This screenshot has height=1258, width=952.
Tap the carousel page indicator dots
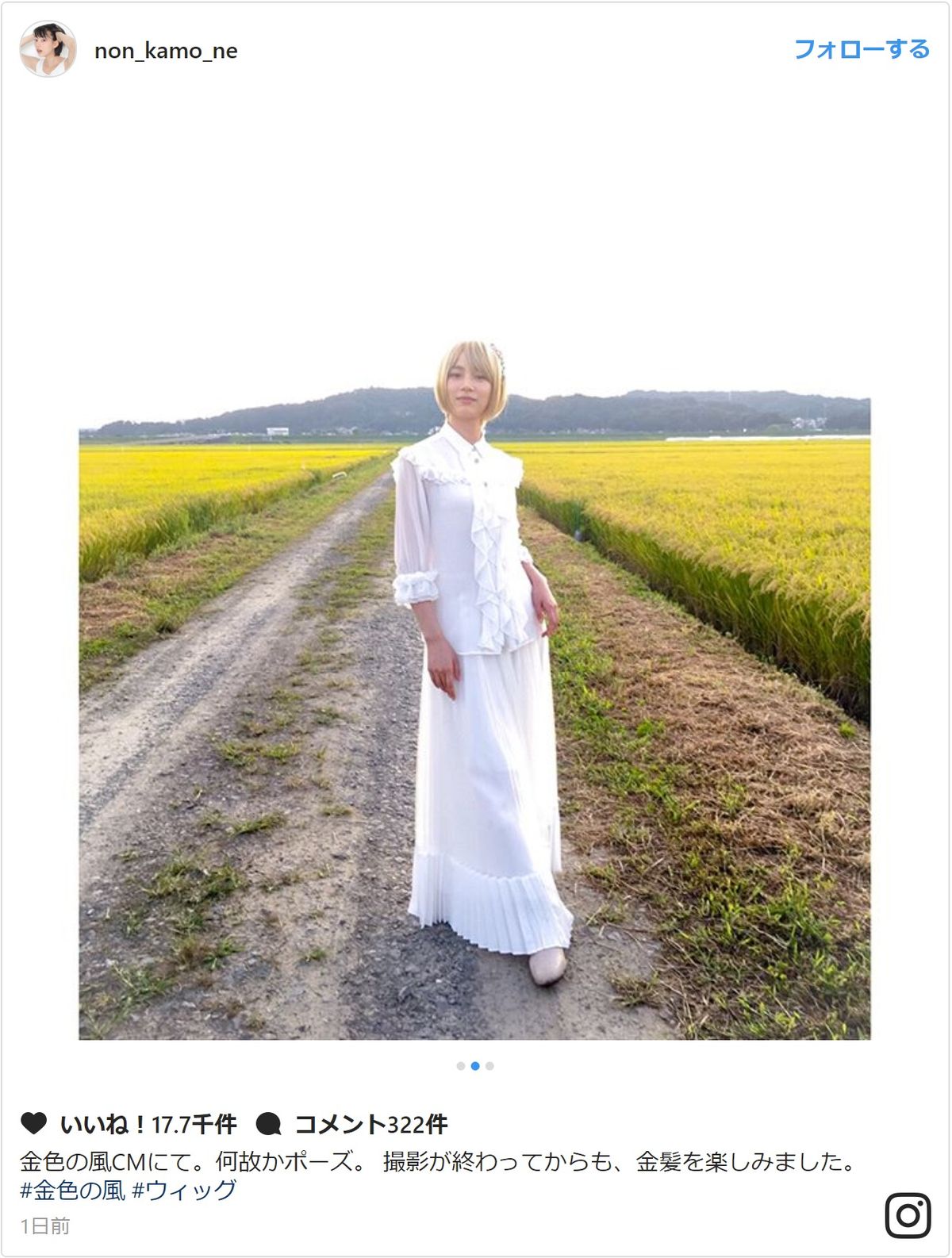pyautogui.click(x=475, y=1066)
